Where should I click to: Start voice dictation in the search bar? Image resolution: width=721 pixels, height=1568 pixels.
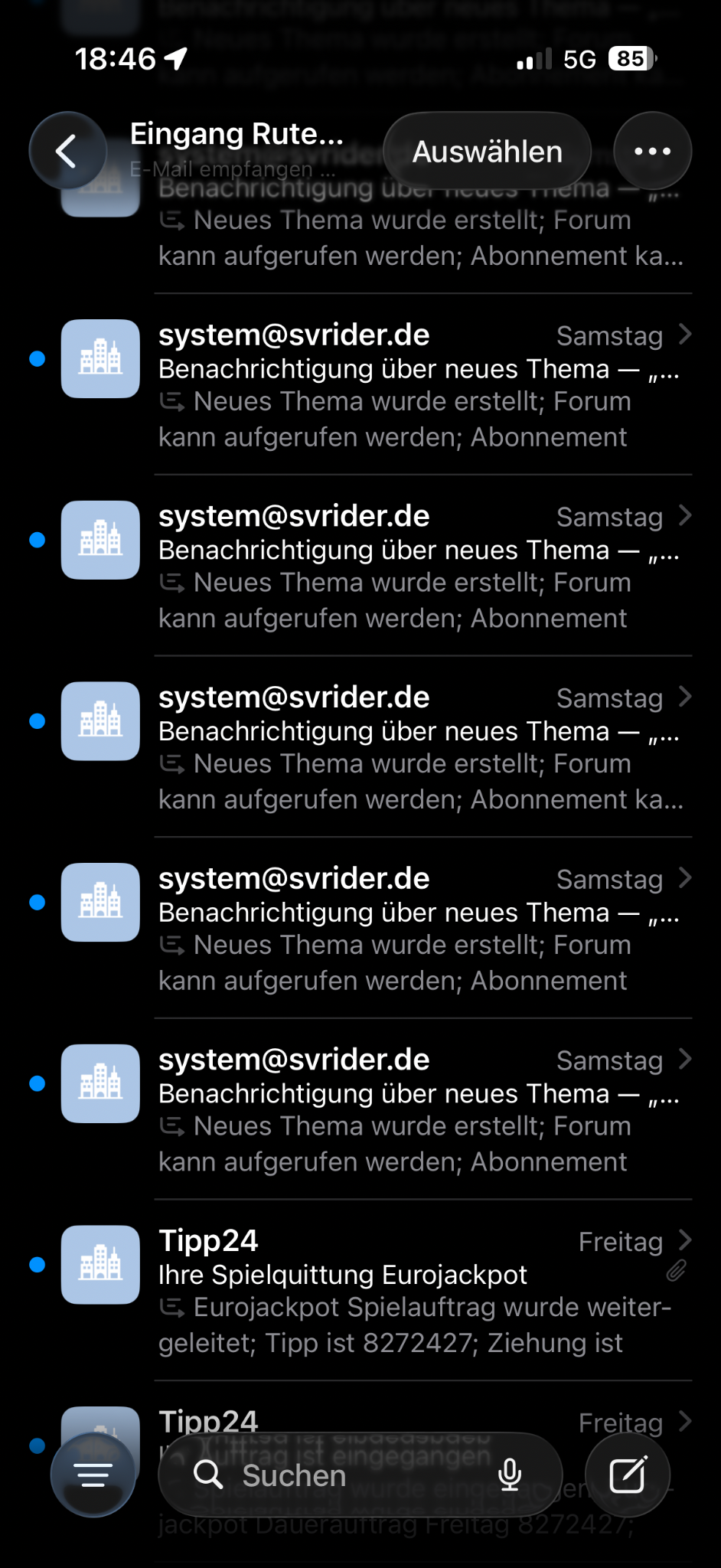coord(510,1475)
